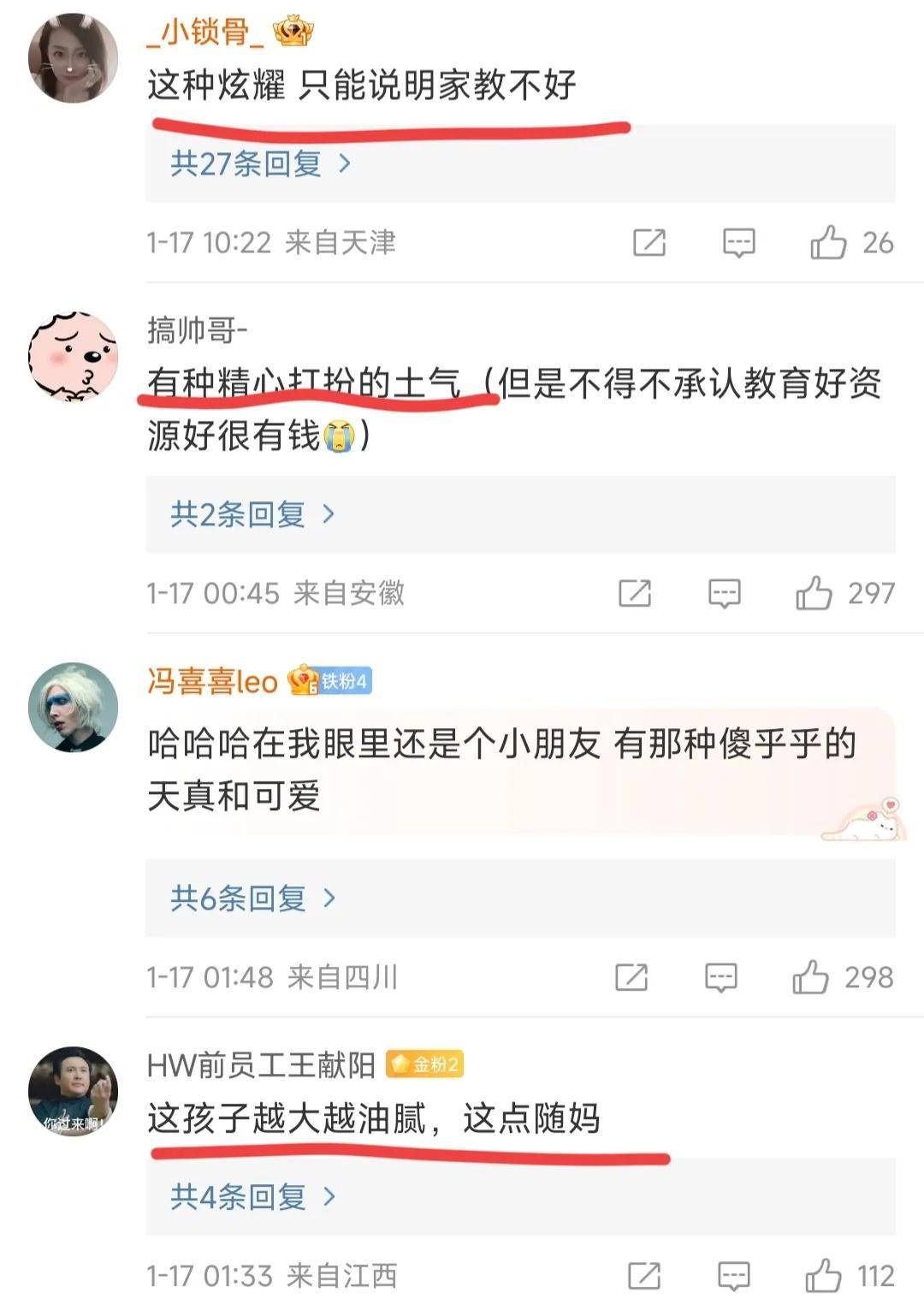924x1304 pixels.
Task: Open HW前员工王献阳's profile avatar
Action: click(73, 1091)
